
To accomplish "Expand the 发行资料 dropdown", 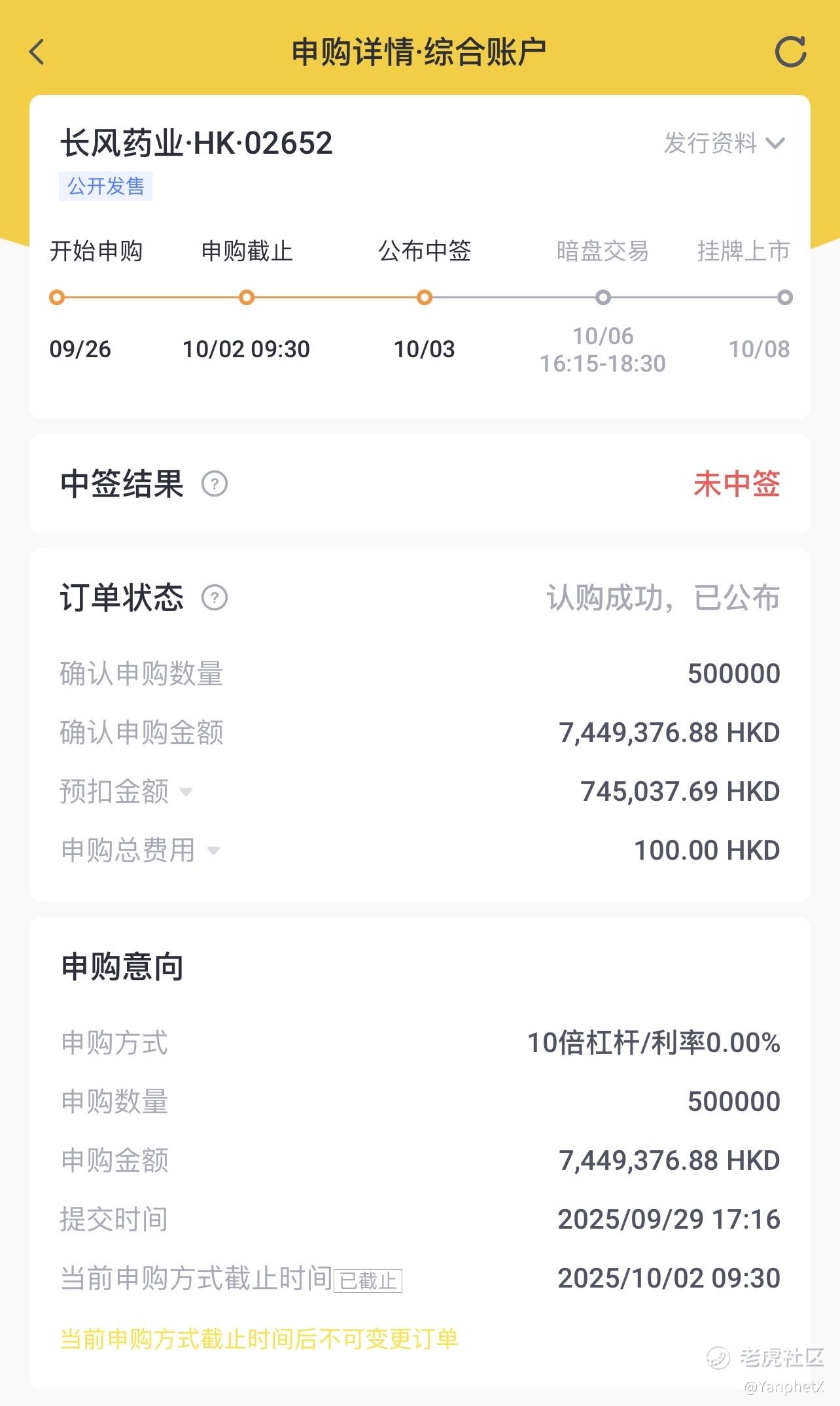I will pos(724,143).
